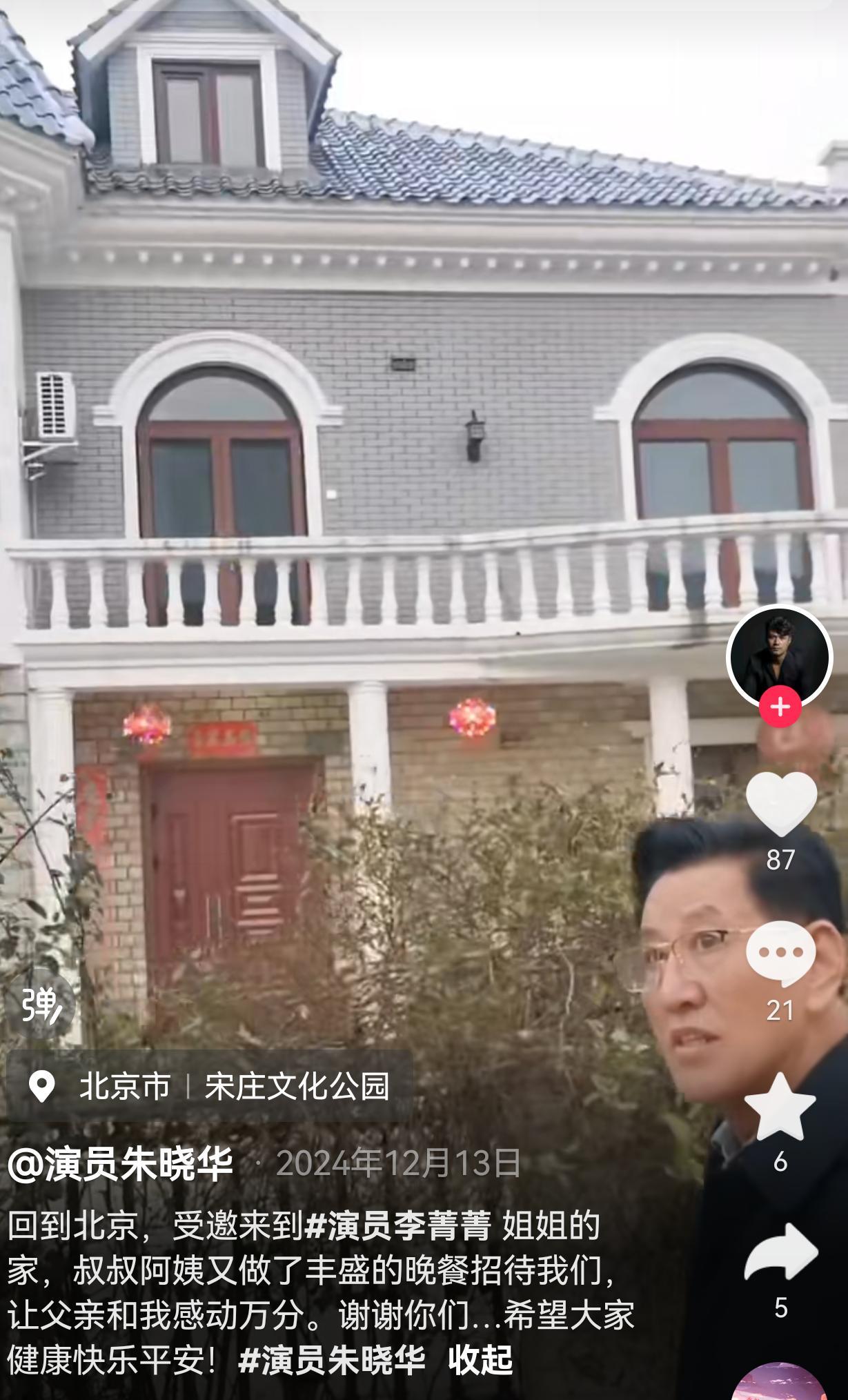The width and height of the screenshot is (848, 1400).
Task: Toggle the danmaku comments button
Action: (x=40, y=1004)
